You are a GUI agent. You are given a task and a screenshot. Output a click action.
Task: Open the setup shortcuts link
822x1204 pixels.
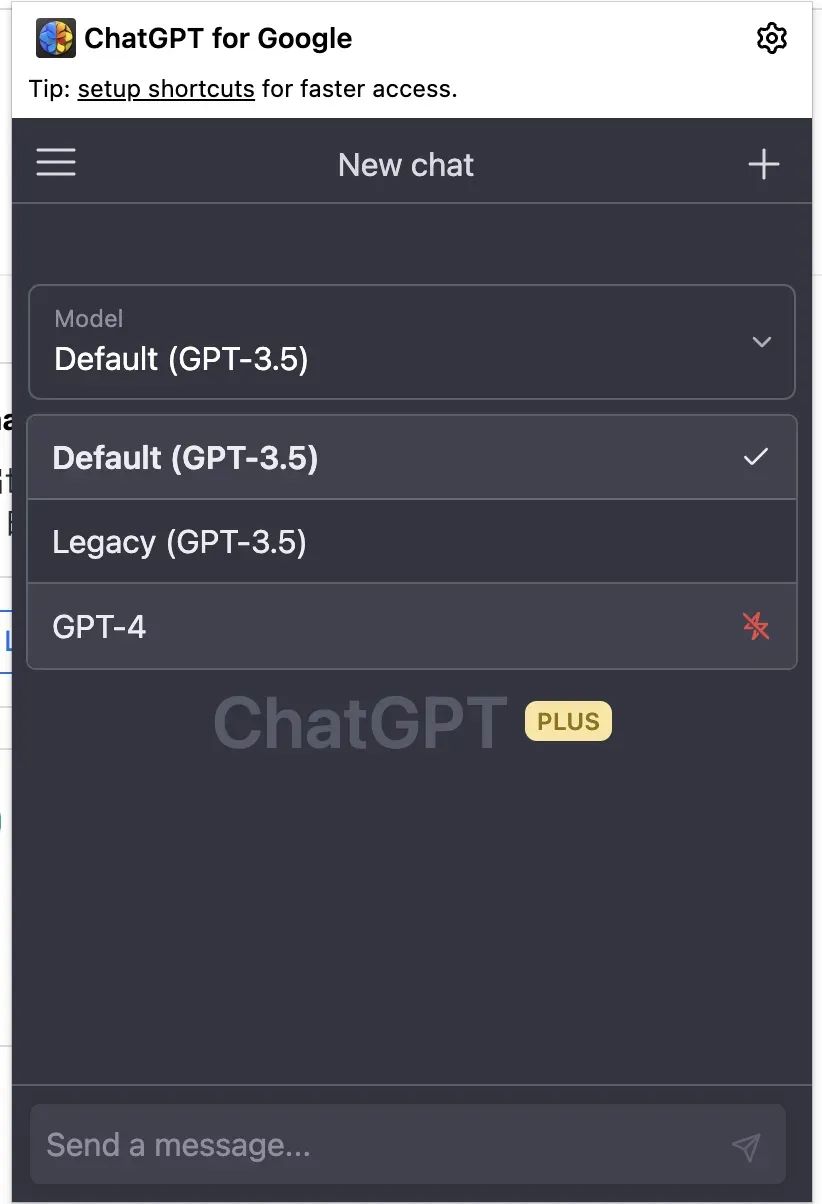(x=166, y=89)
